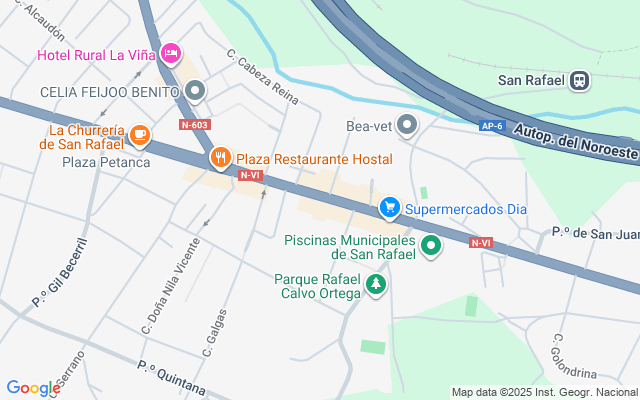The width and height of the screenshot is (640, 400).
Task: Select Parque Rafael Calvo Ortega marker
Action: click(x=376, y=284)
